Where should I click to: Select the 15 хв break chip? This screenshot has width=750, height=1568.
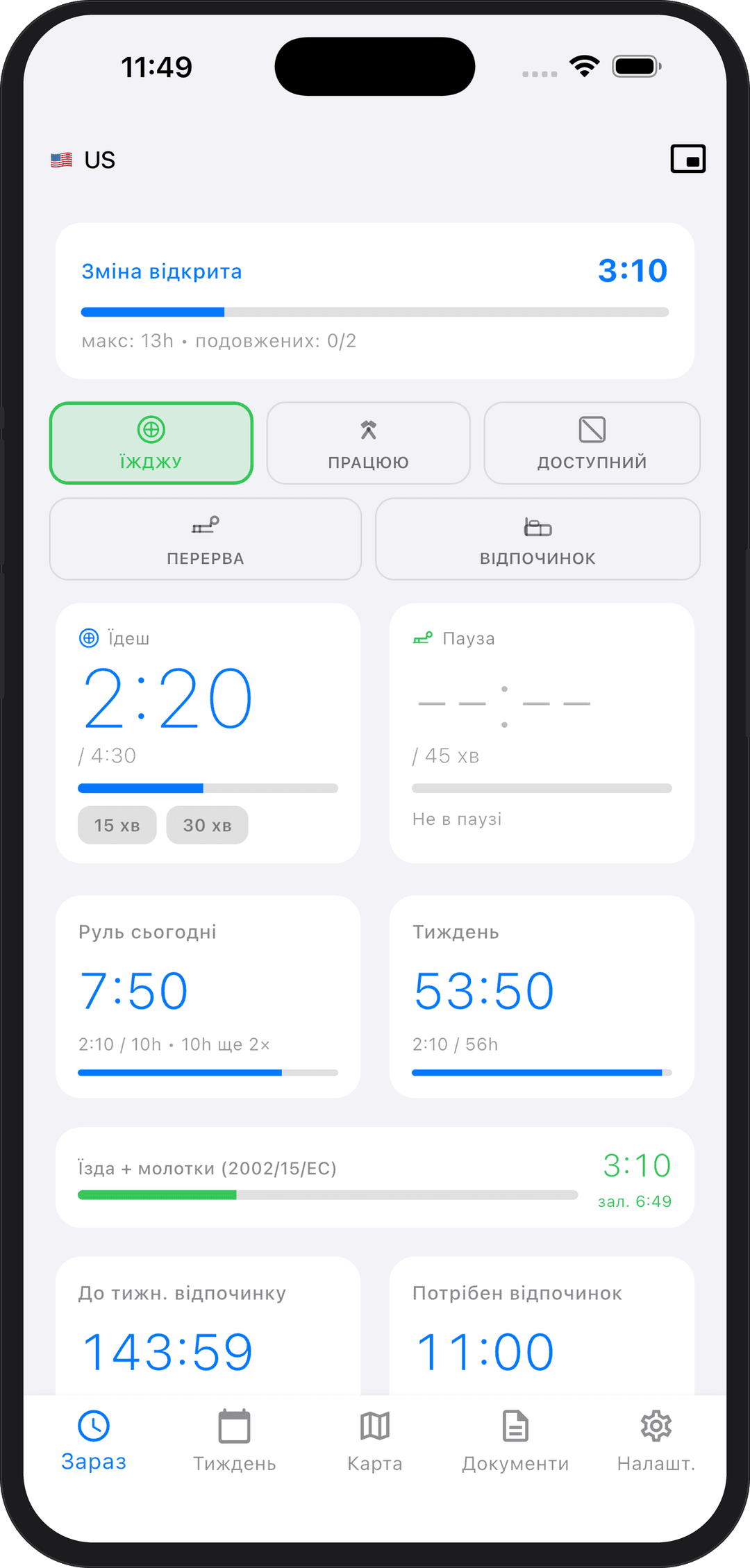click(x=117, y=825)
